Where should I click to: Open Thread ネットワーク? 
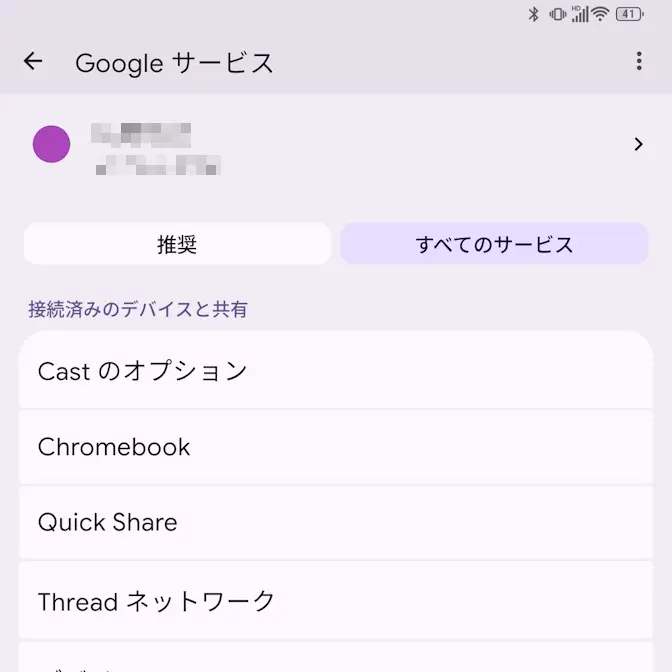point(336,601)
